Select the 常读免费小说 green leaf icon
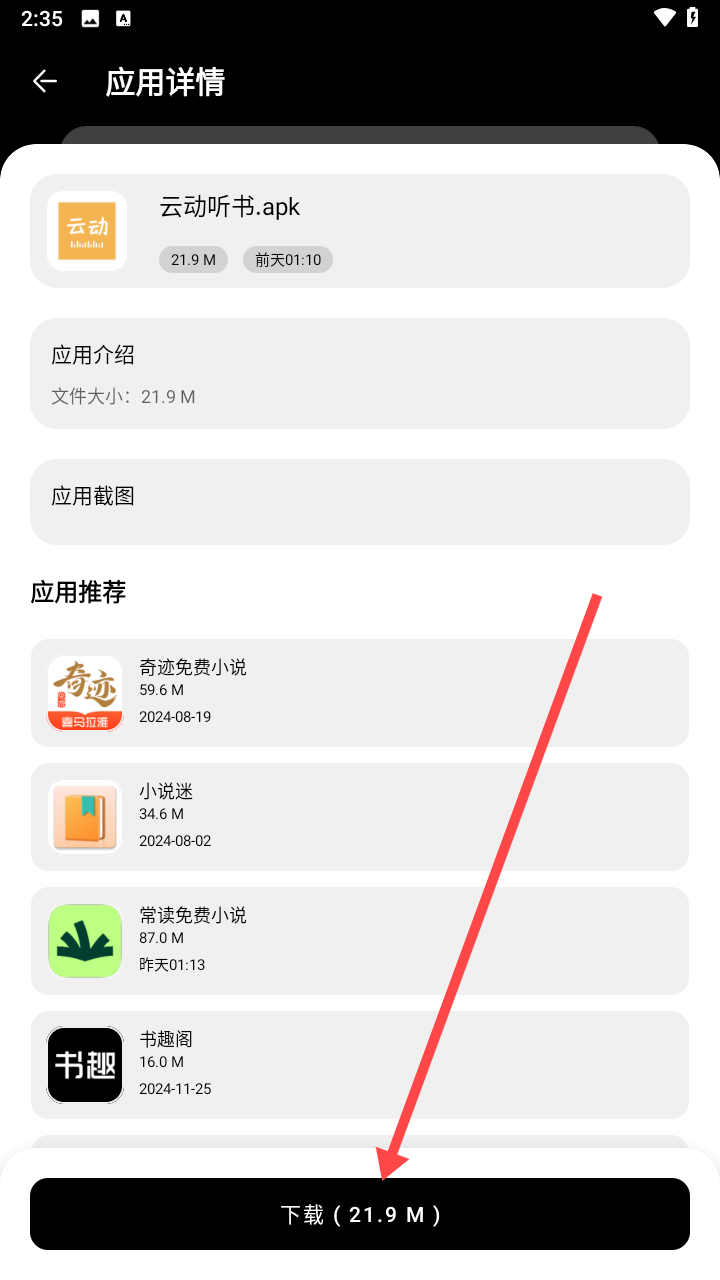Viewport: 720px width, 1280px height. click(x=85, y=940)
